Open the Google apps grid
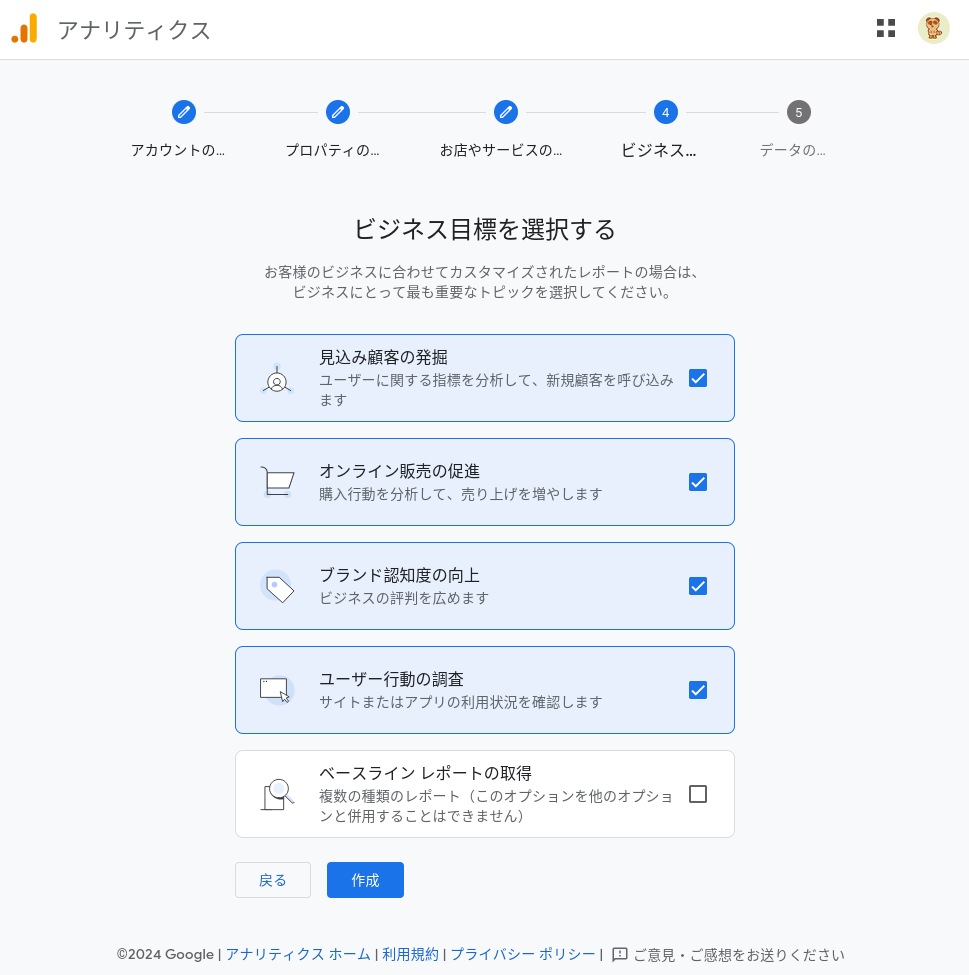The height and width of the screenshot is (975, 969). tap(885, 28)
